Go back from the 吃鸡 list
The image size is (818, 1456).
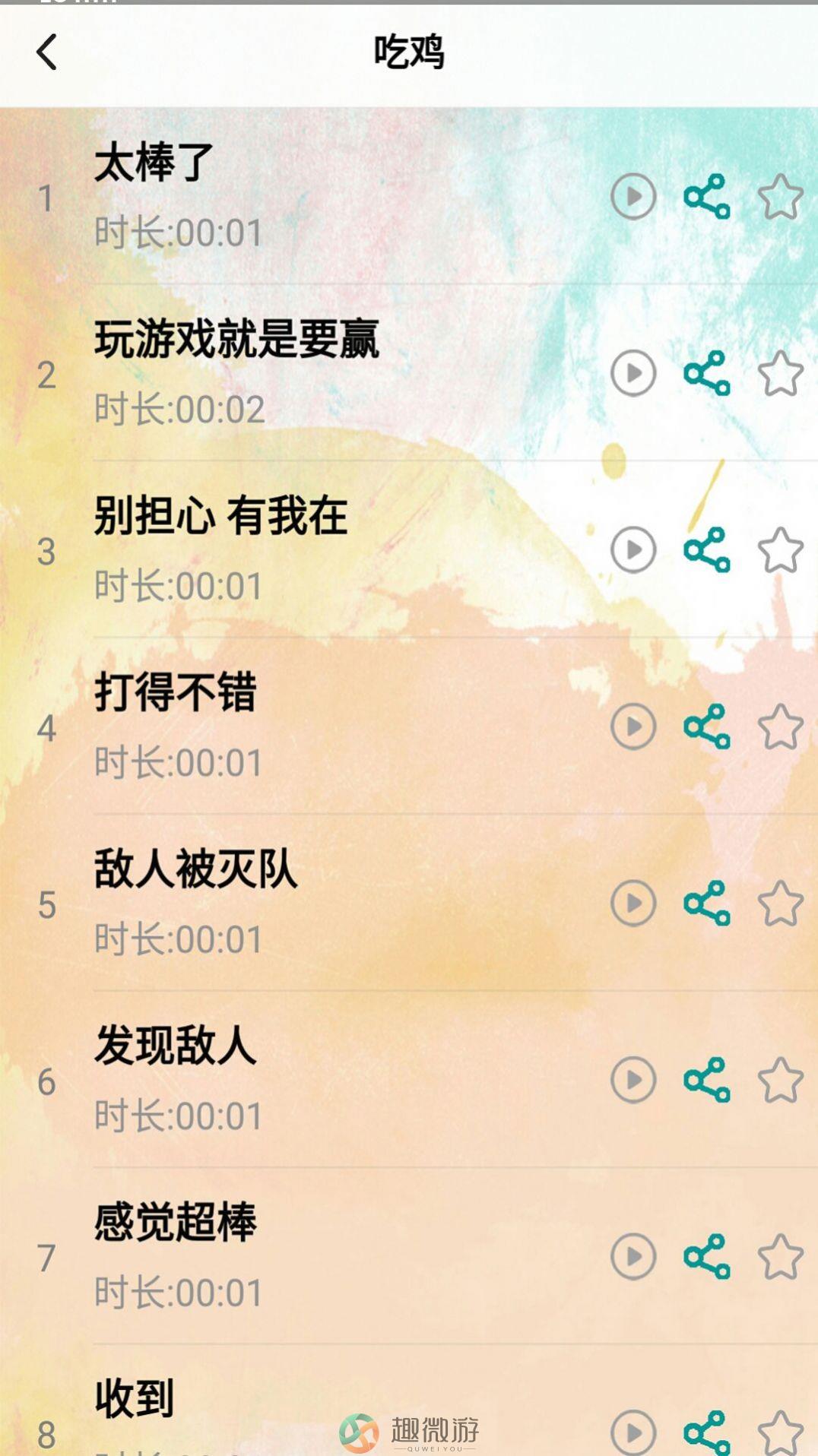47,52
